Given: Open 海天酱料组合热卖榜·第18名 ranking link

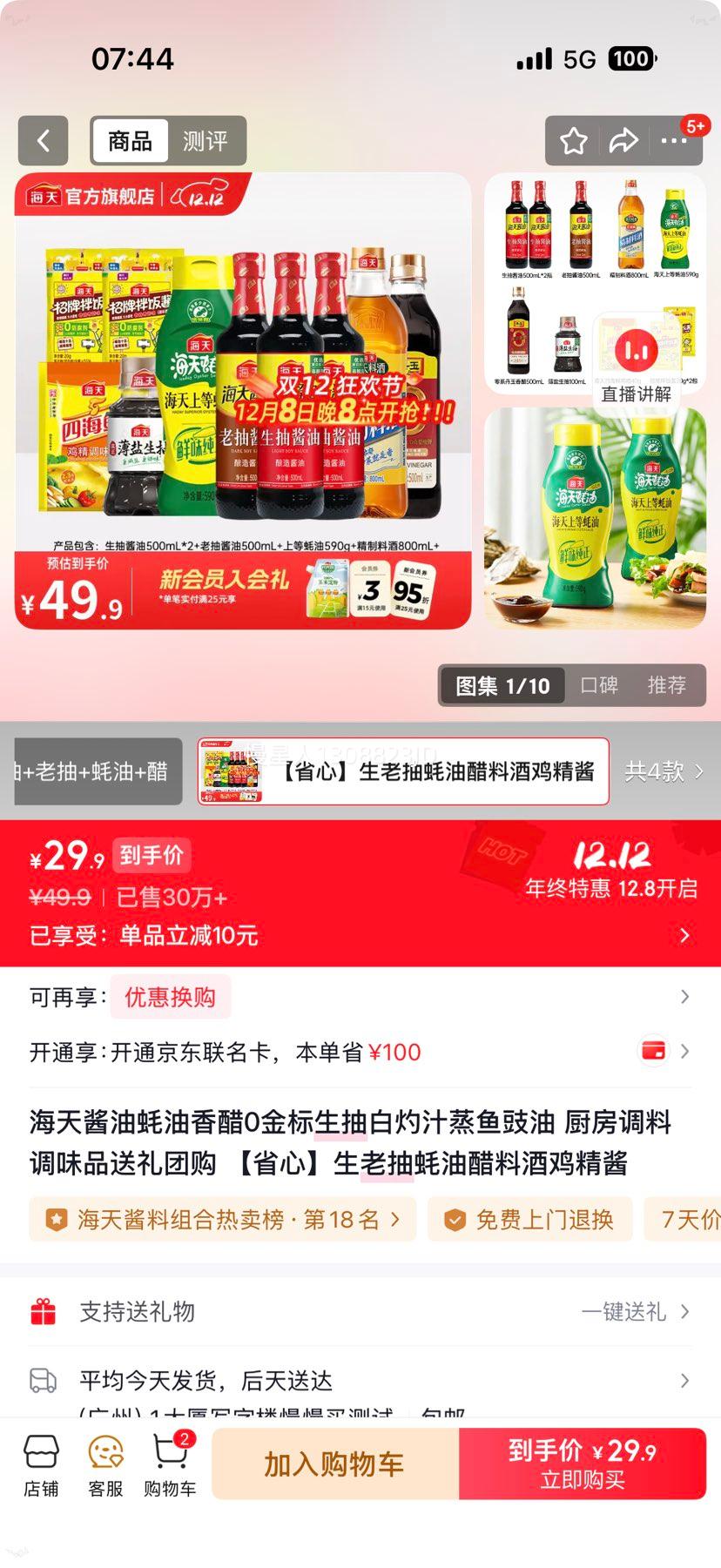Looking at the screenshot, I should (x=222, y=1219).
